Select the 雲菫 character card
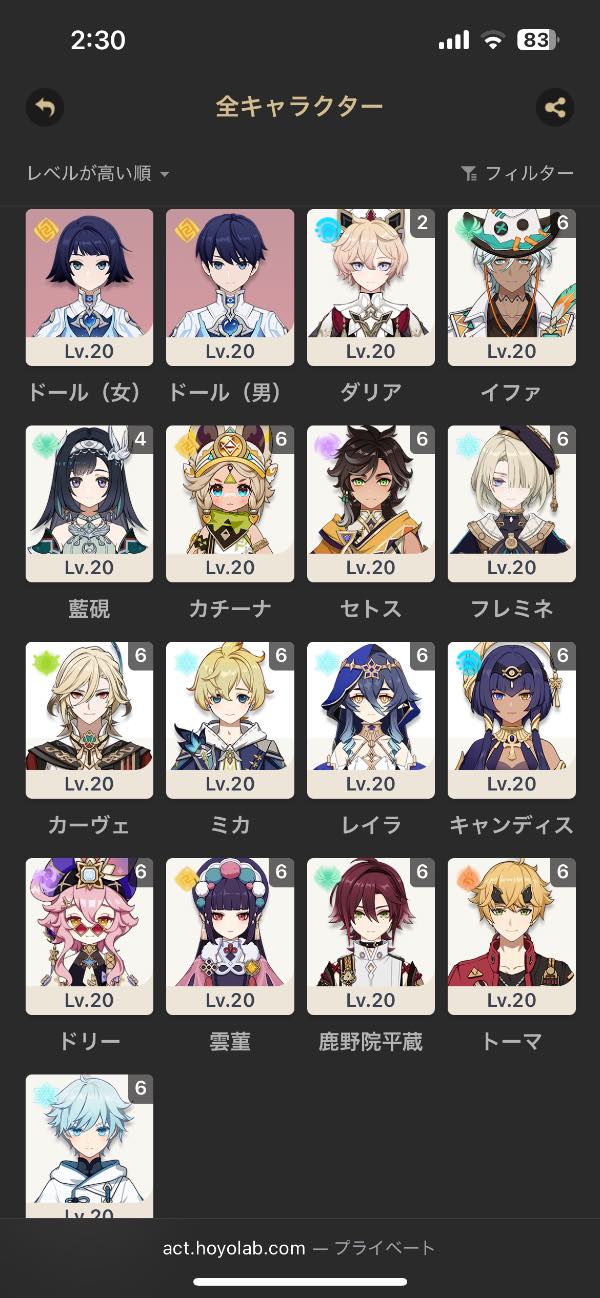The width and height of the screenshot is (600, 1298). [230, 936]
